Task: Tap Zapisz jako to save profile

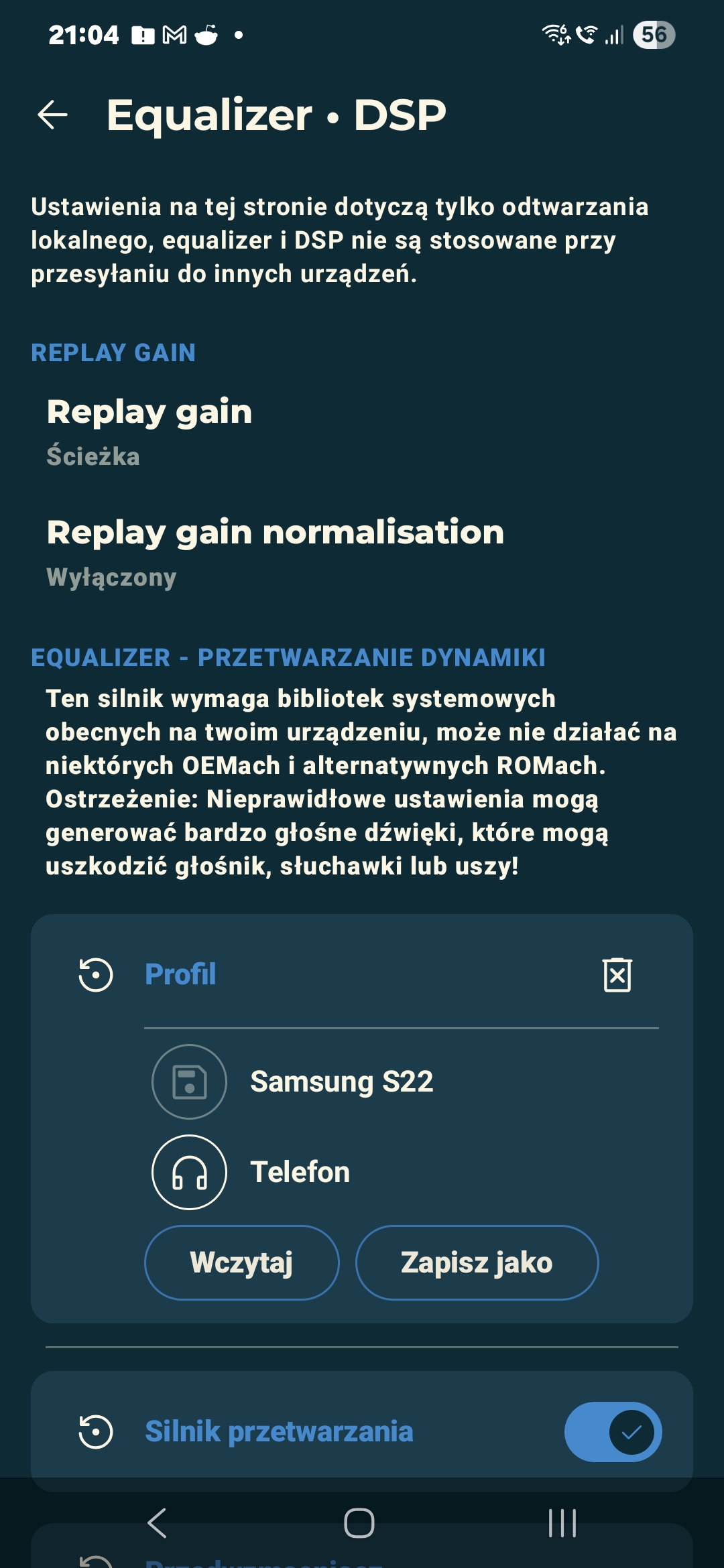Action: coord(477,1262)
